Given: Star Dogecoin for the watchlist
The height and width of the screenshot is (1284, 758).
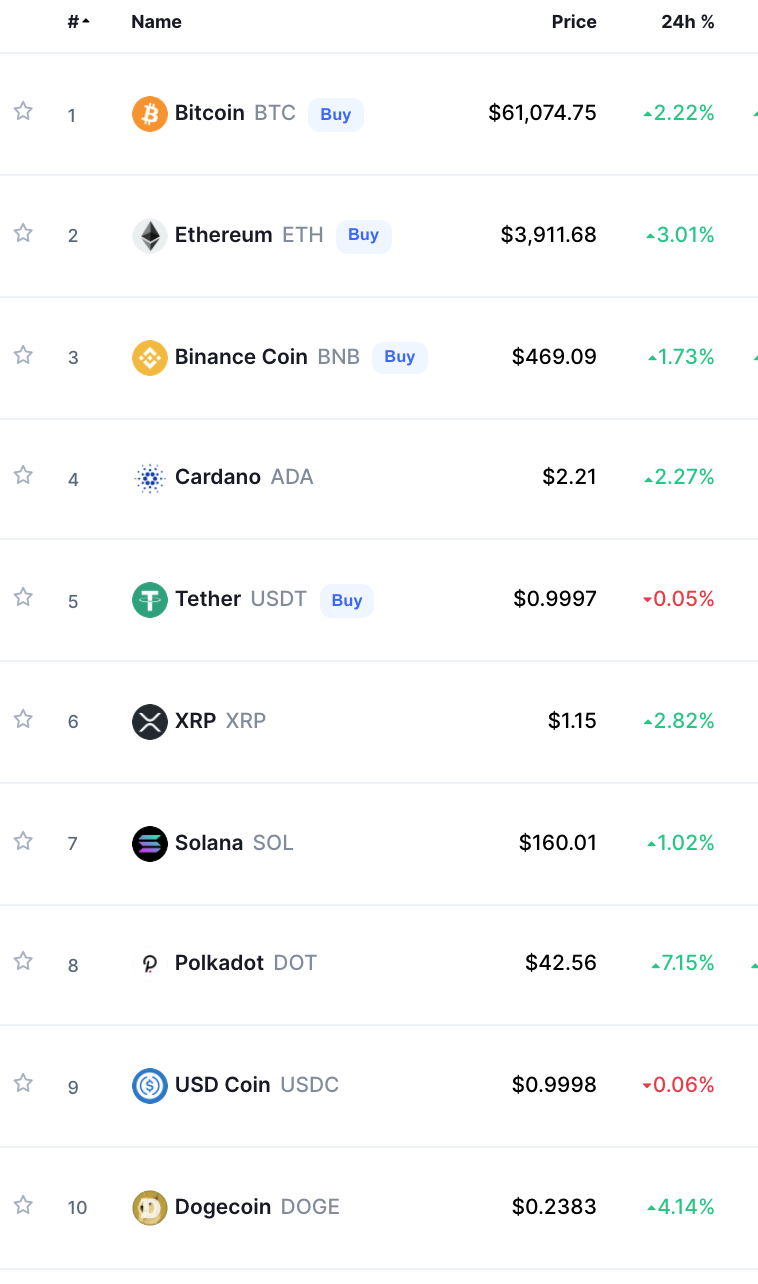Looking at the screenshot, I should 23,1205.
